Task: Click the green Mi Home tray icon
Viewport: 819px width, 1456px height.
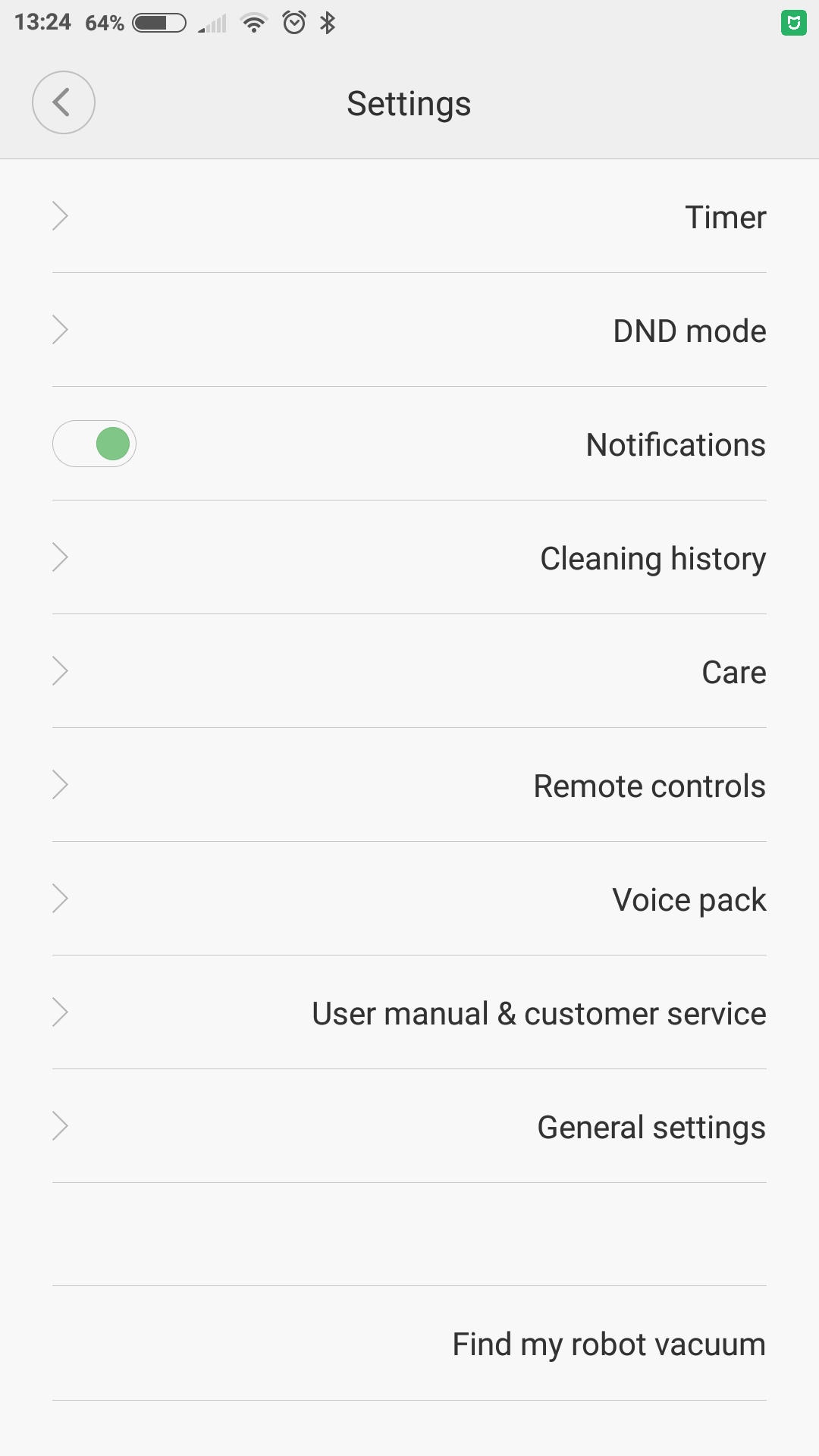Action: click(x=793, y=22)
